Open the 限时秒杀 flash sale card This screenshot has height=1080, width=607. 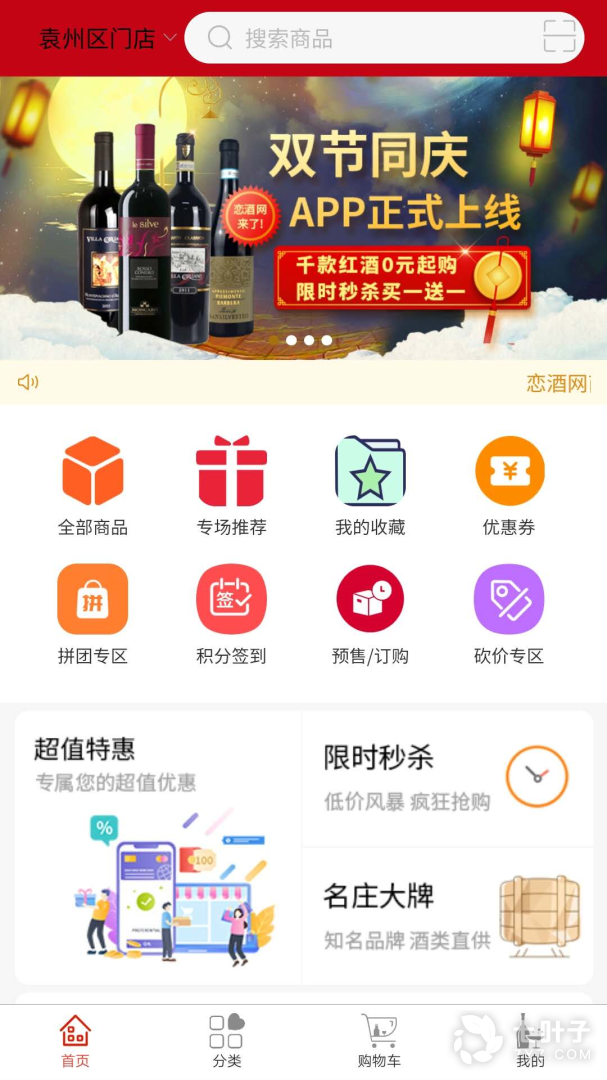coord(447,778)
